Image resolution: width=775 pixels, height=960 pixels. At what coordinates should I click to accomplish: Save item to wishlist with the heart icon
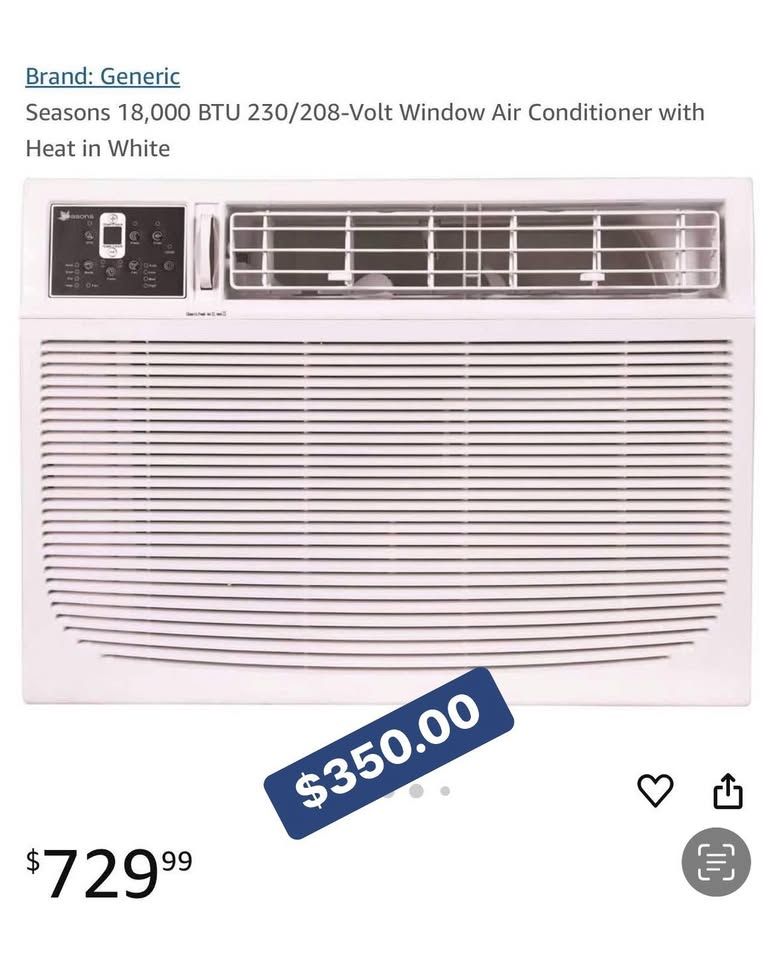657,791
